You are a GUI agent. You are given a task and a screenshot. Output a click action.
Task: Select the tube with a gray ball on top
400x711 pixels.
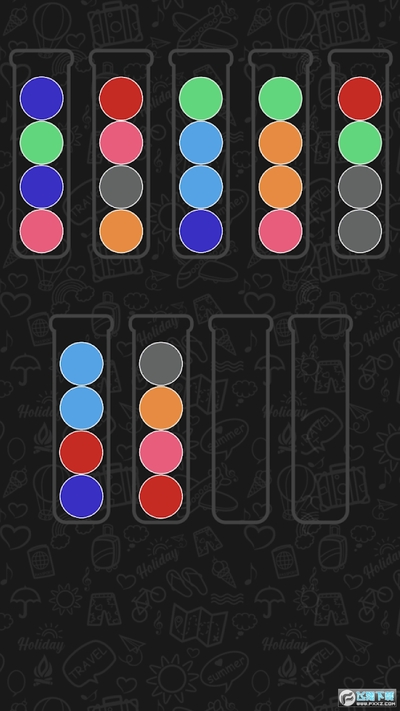(161, 419)
